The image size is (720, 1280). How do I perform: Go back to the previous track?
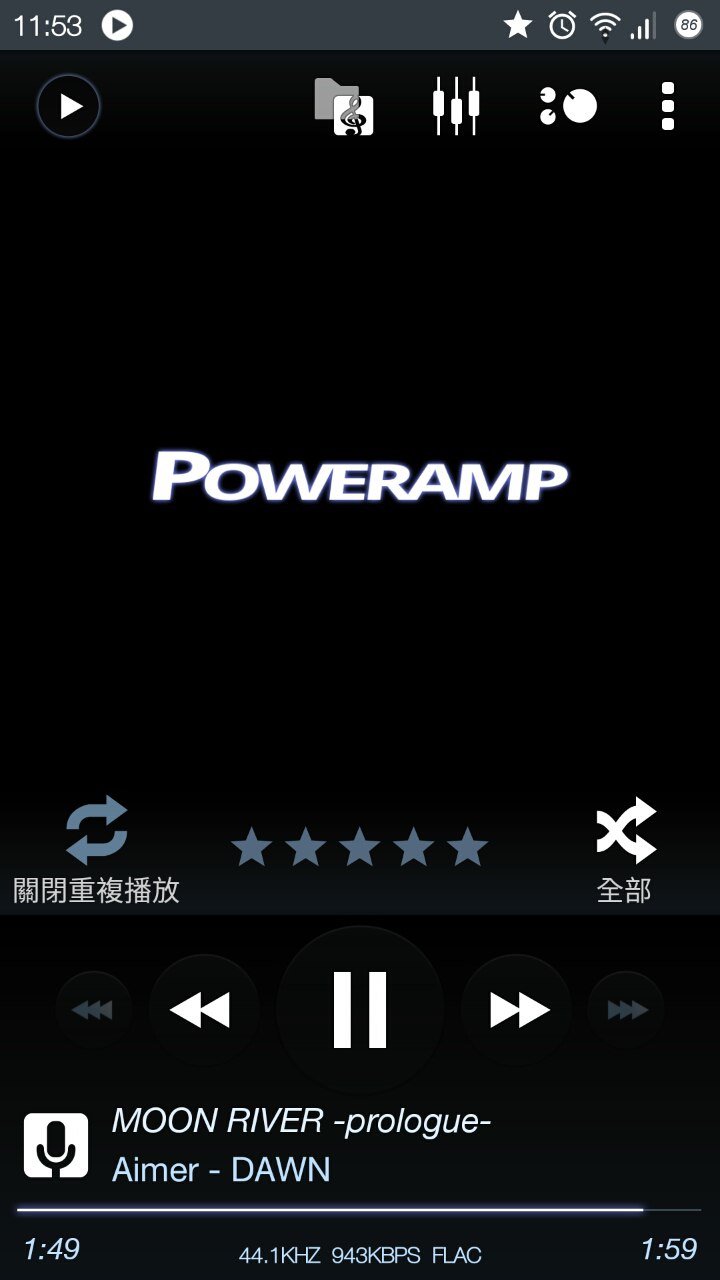(201, 1010)
